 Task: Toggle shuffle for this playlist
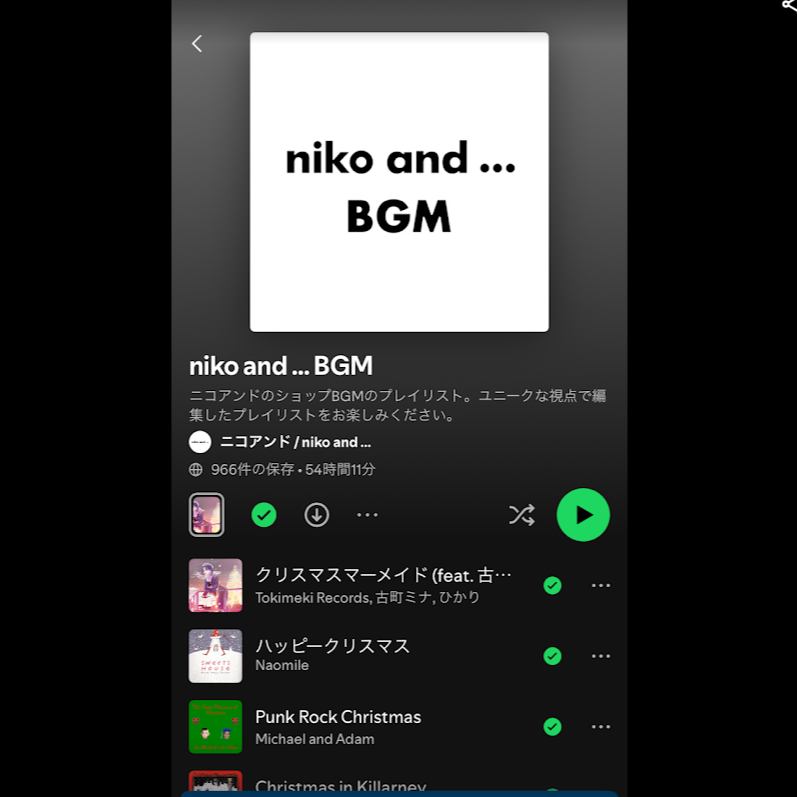click(x=521, y=515)
